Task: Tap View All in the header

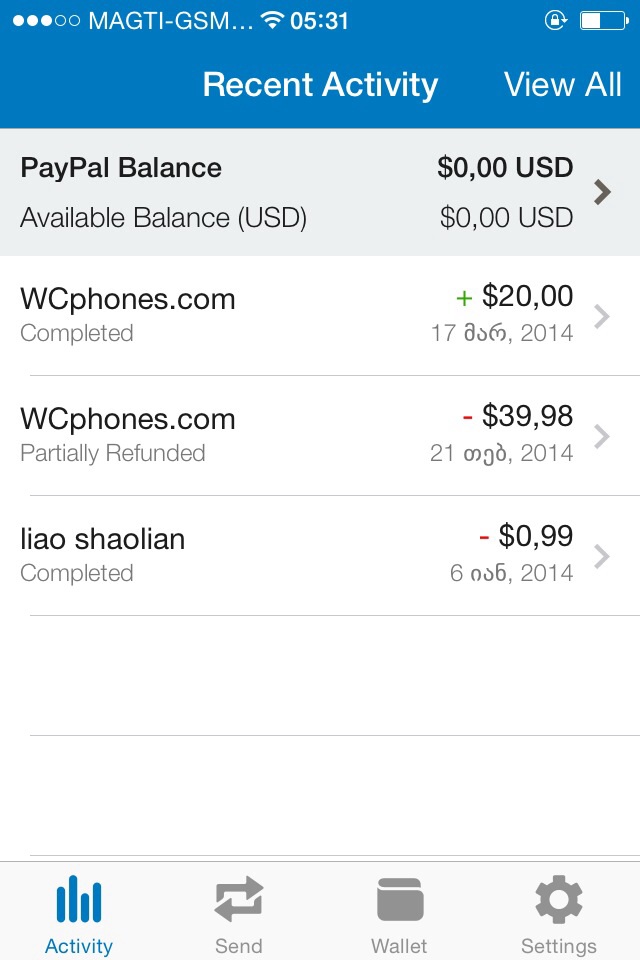Action: point(562,85)
